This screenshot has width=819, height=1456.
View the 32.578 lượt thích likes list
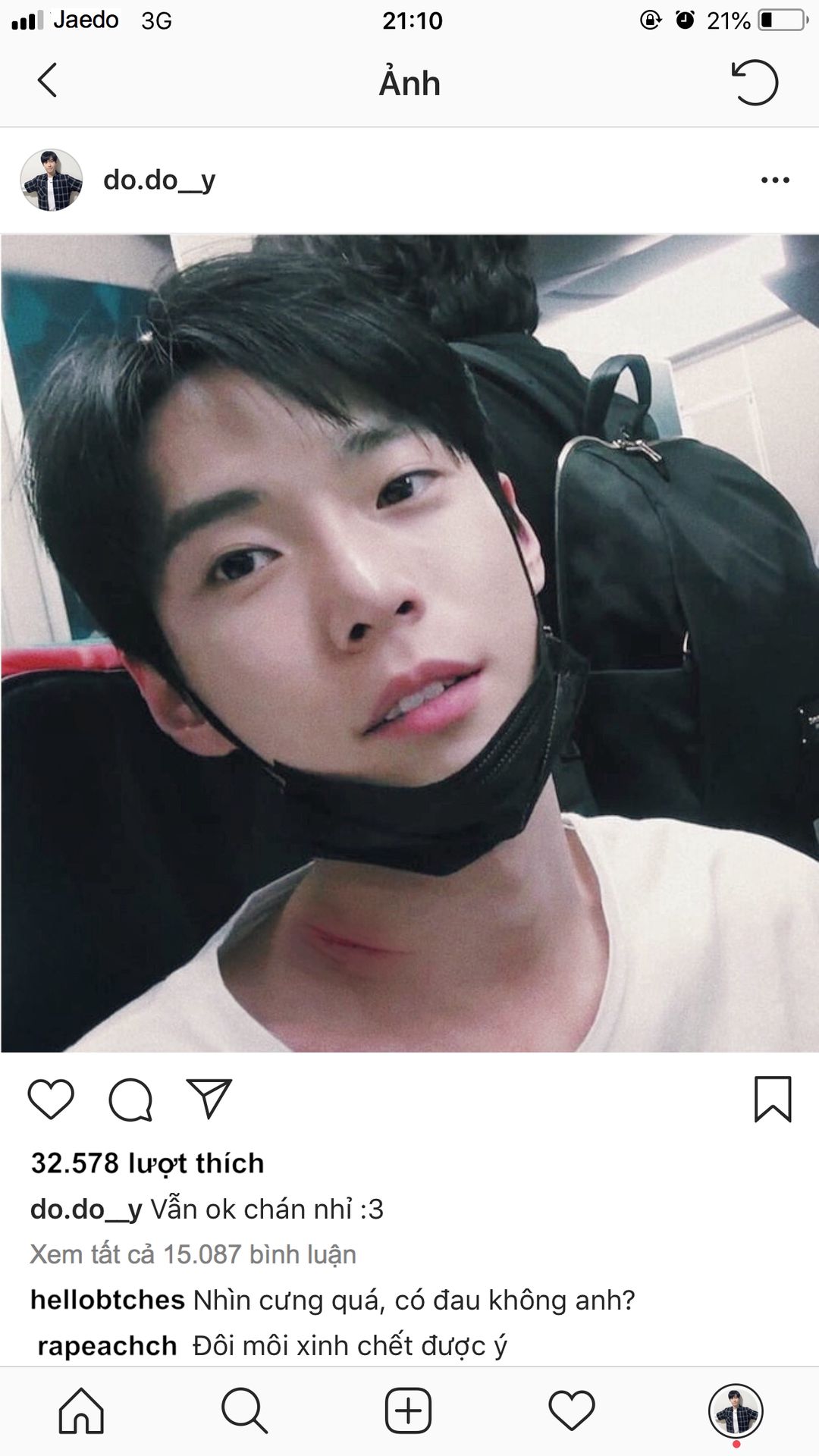pyautogui.click(x=147, y=1163)
